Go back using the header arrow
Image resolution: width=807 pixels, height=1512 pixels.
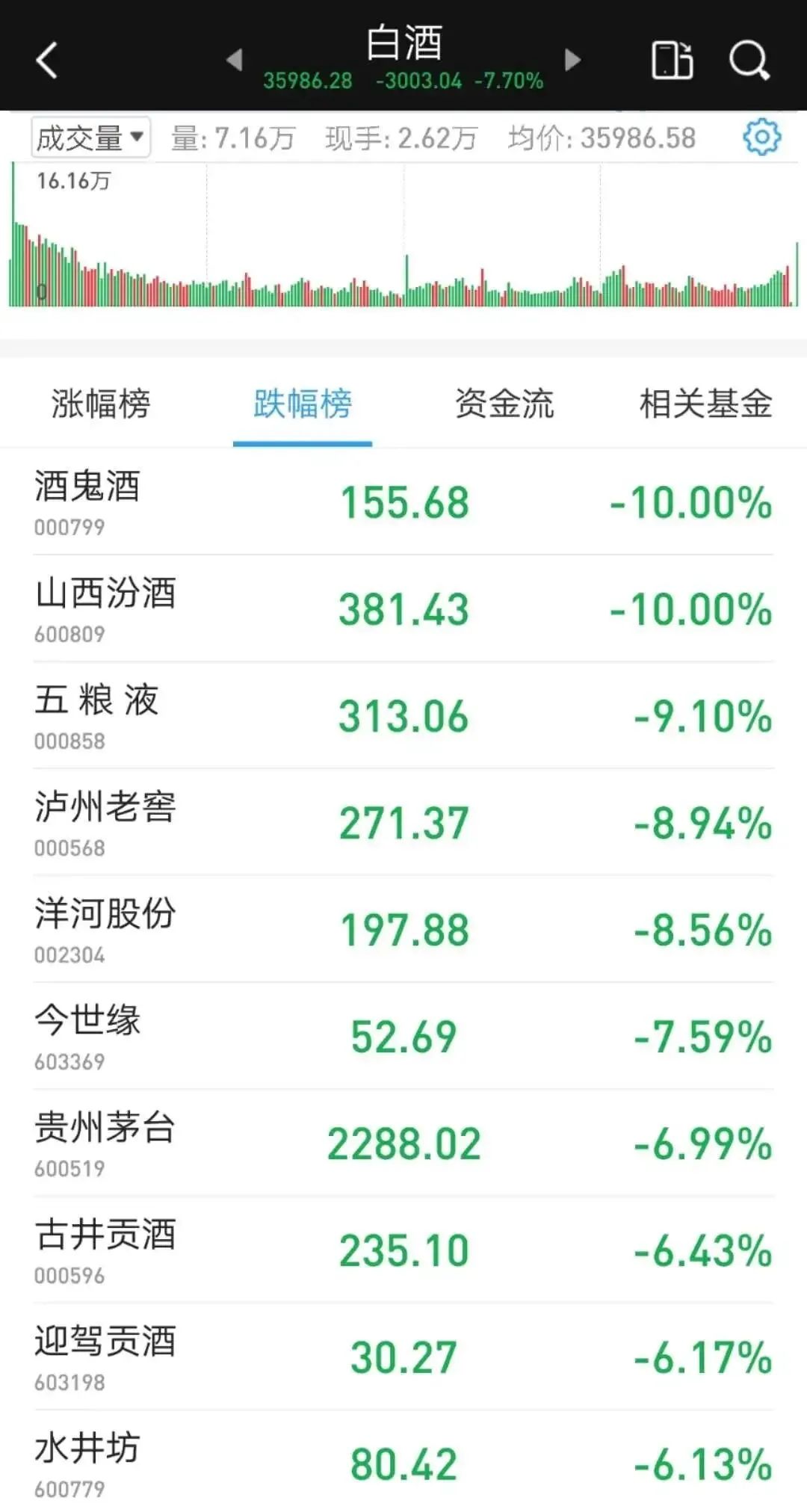[46, 60]
